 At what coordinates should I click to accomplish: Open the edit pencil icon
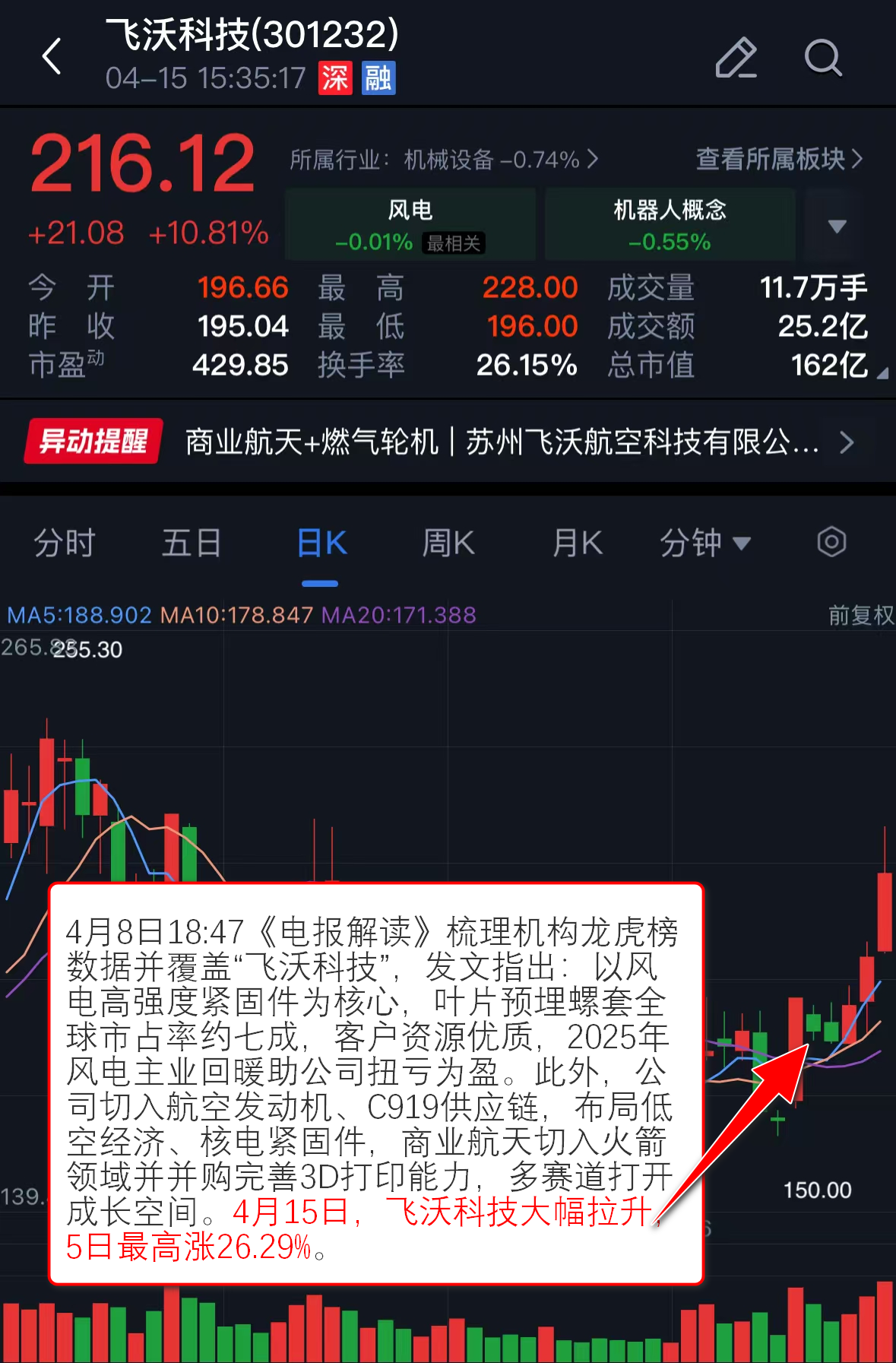coord(736,58)
